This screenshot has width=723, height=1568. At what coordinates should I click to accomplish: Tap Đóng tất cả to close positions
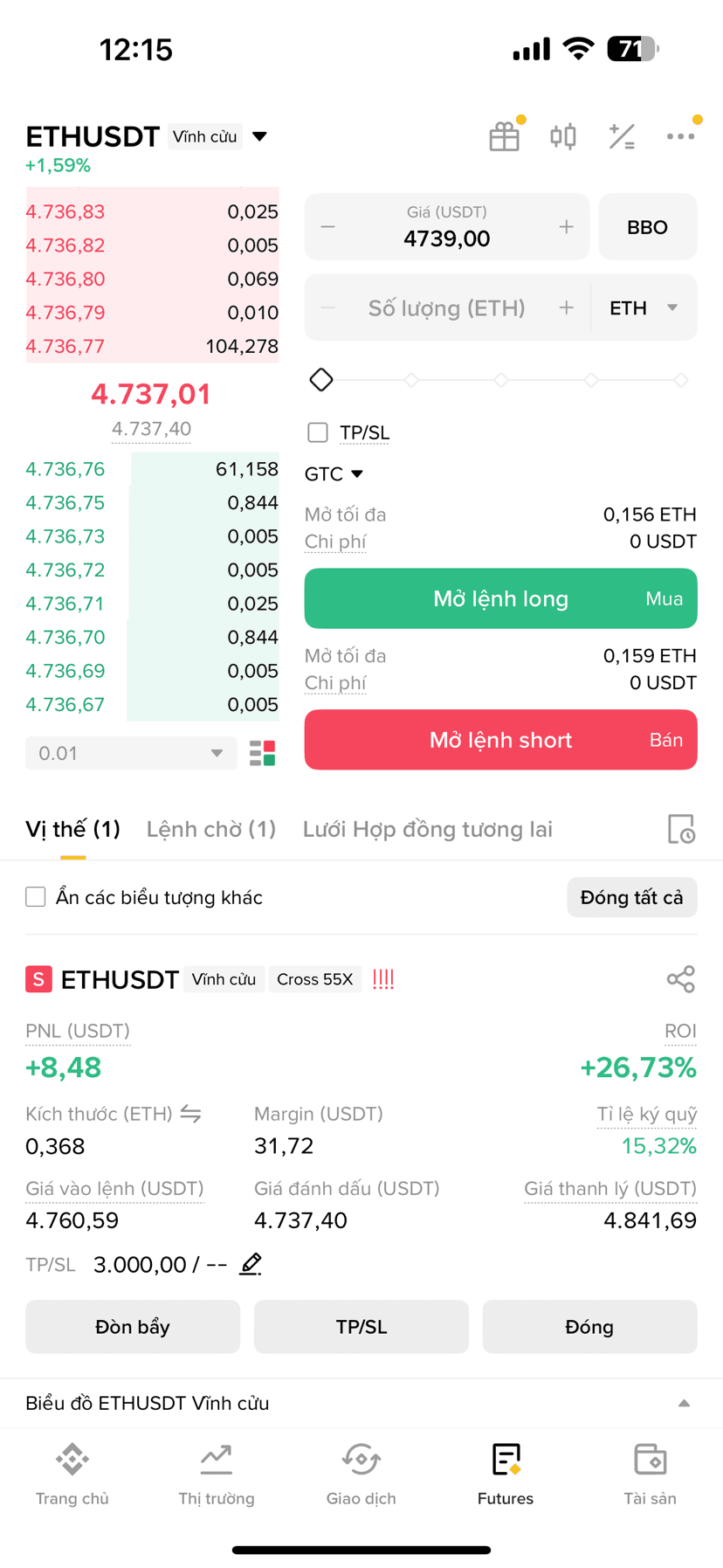point(632,897)
